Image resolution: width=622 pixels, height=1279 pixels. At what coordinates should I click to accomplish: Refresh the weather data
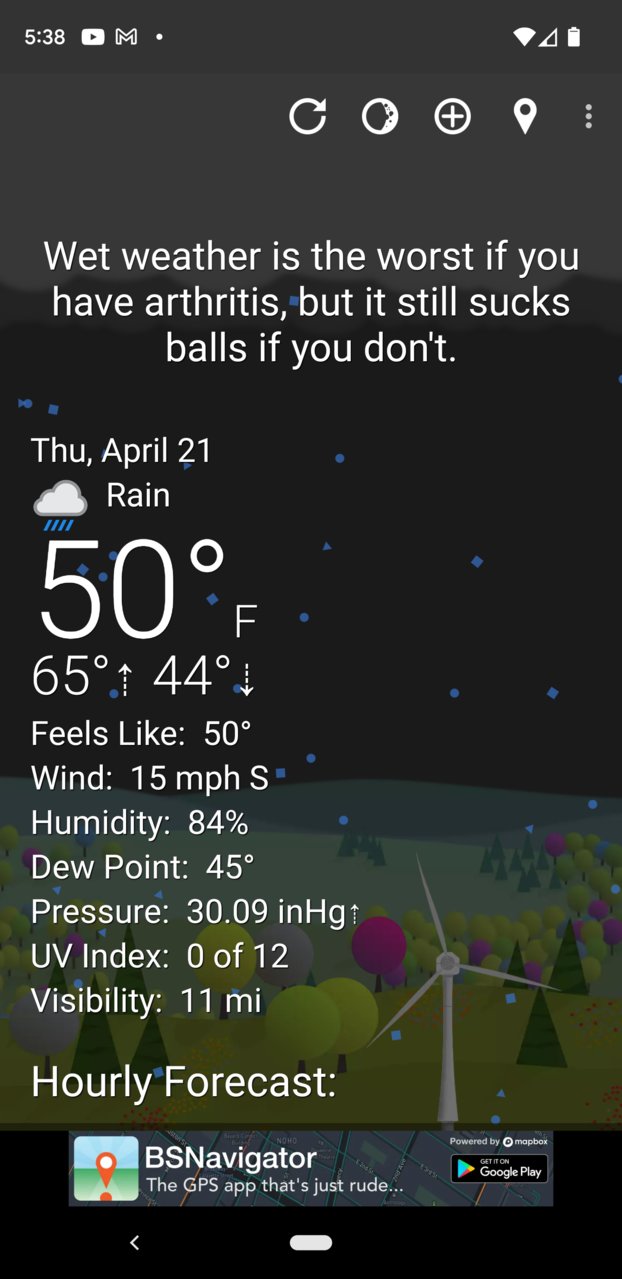307,117
